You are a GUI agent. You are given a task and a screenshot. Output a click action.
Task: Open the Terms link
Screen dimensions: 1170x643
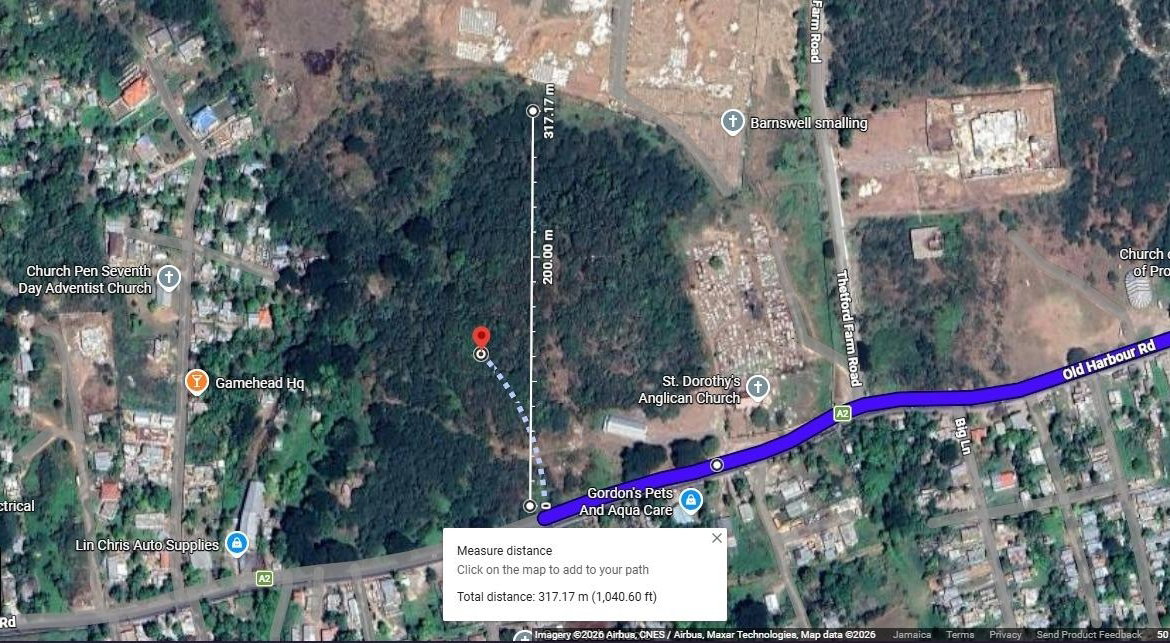point(960,635)
